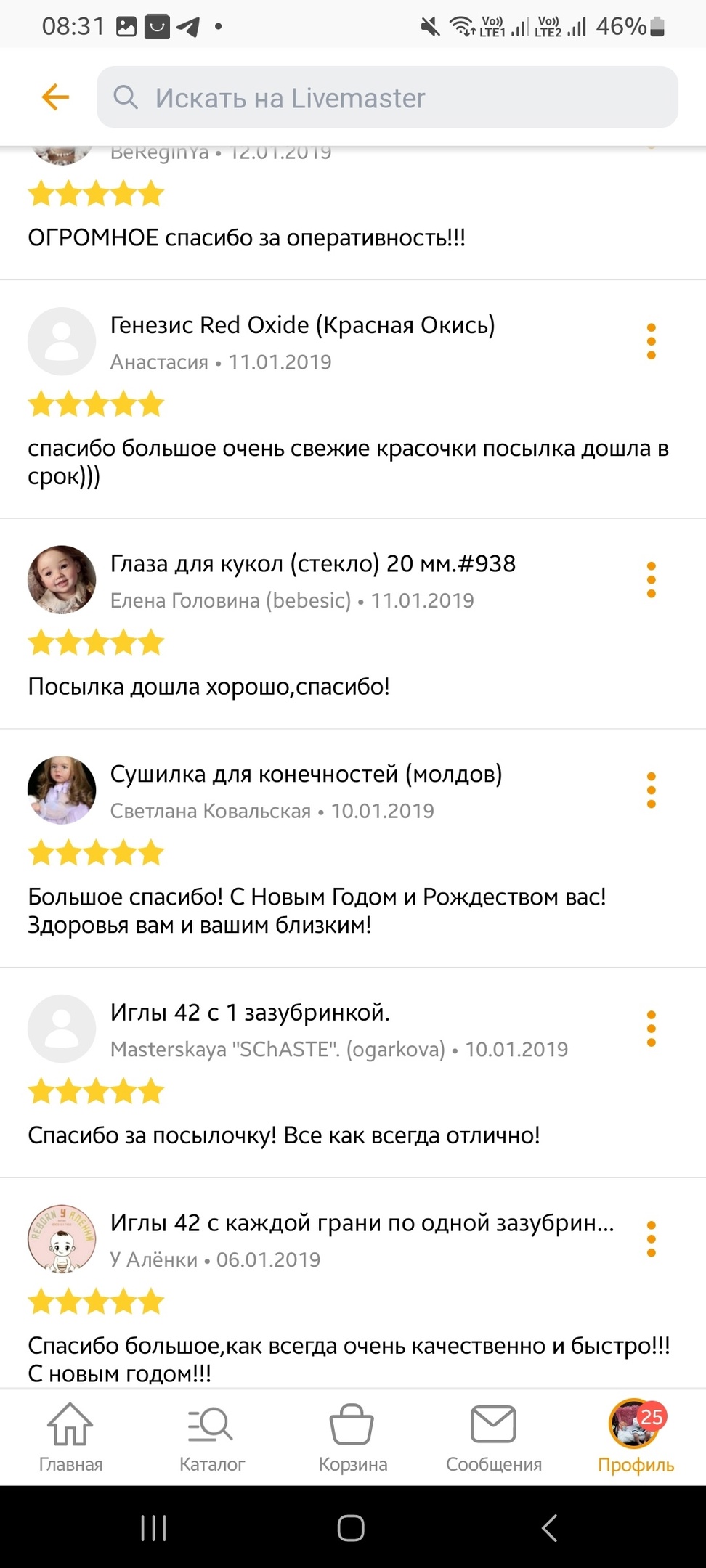Screen dimensions: 706x1568
Task: Go to the Корзина tab
Action: pyautogui.click(x=352, y=1437)
